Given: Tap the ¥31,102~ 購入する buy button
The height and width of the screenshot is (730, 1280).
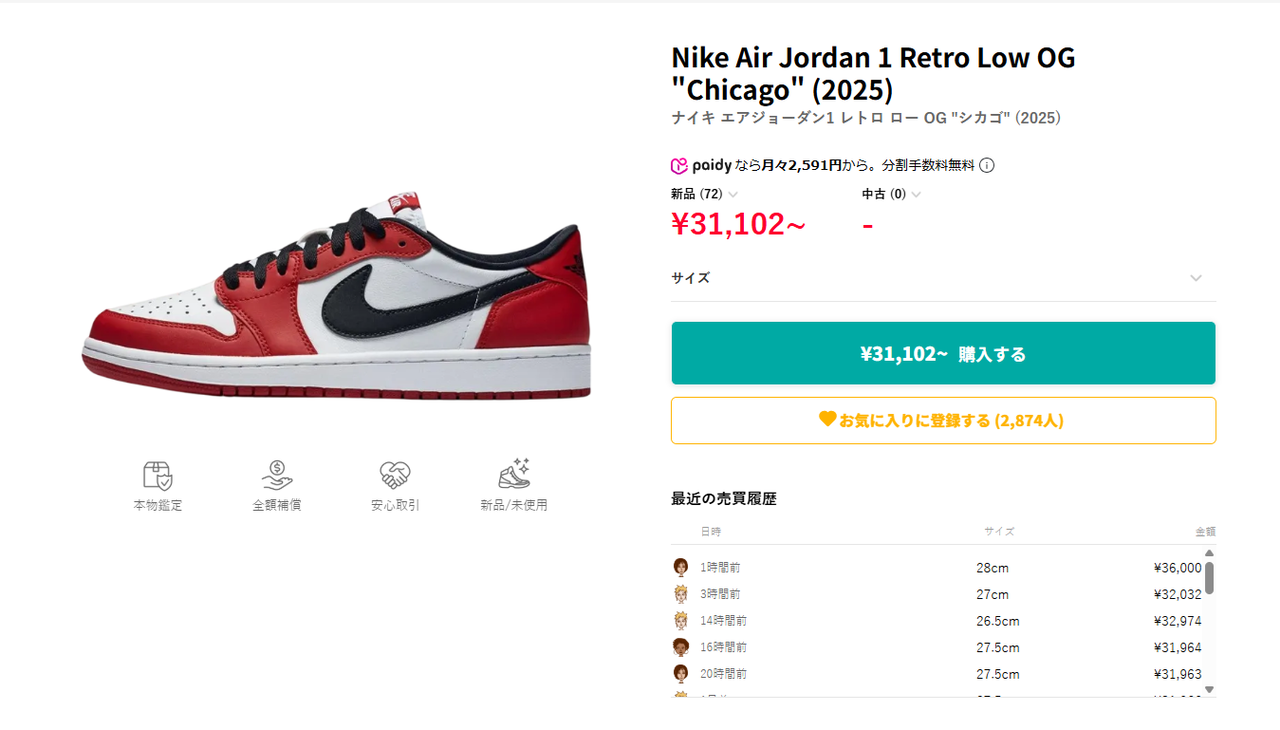Looking at the screenshot, I should pyautogui.click(x=943, y=353).
